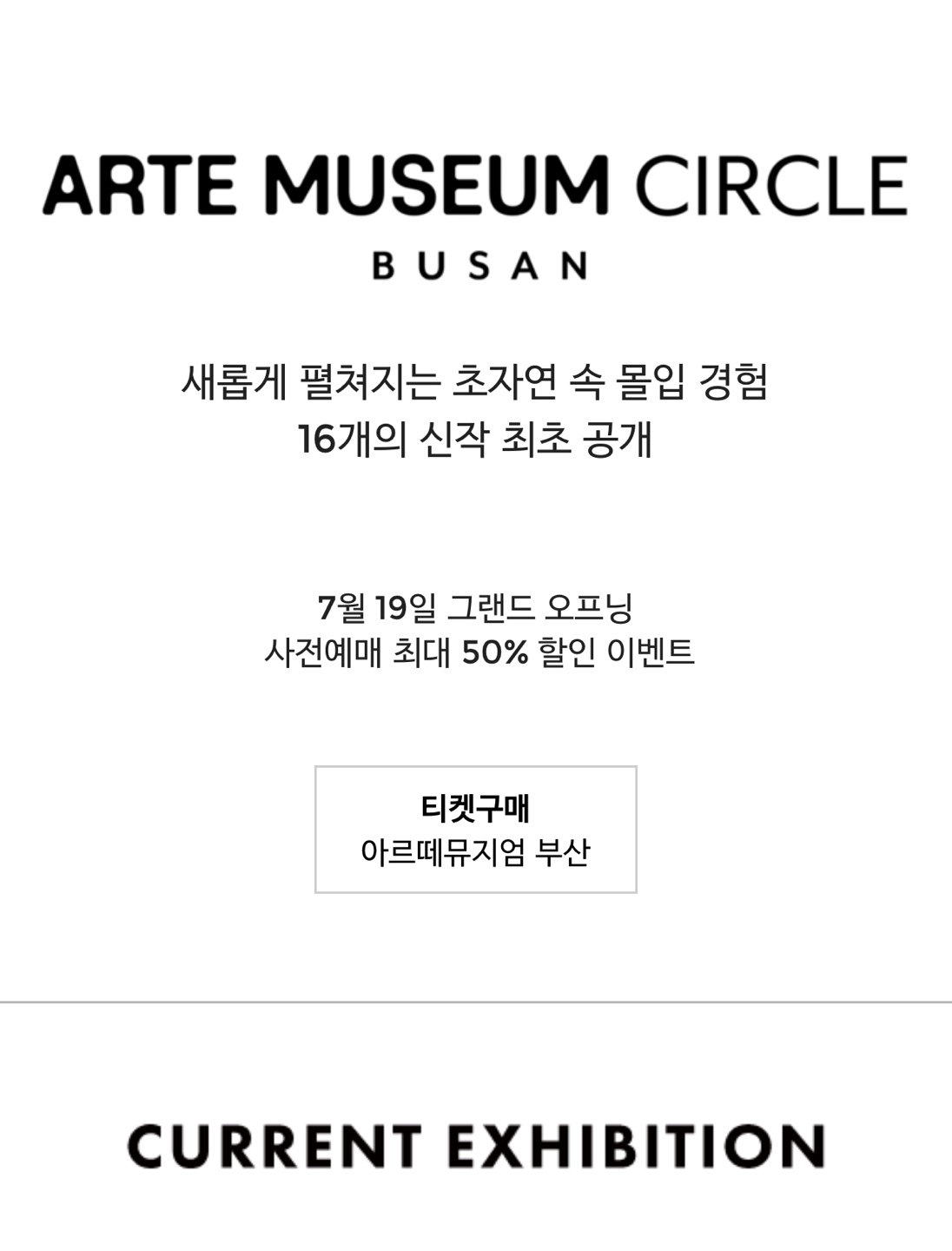Viewport: 952px width, 1251px height.
Task: Click the 티켓구매 ticket purchase button
Action: (x=475, y=806)
